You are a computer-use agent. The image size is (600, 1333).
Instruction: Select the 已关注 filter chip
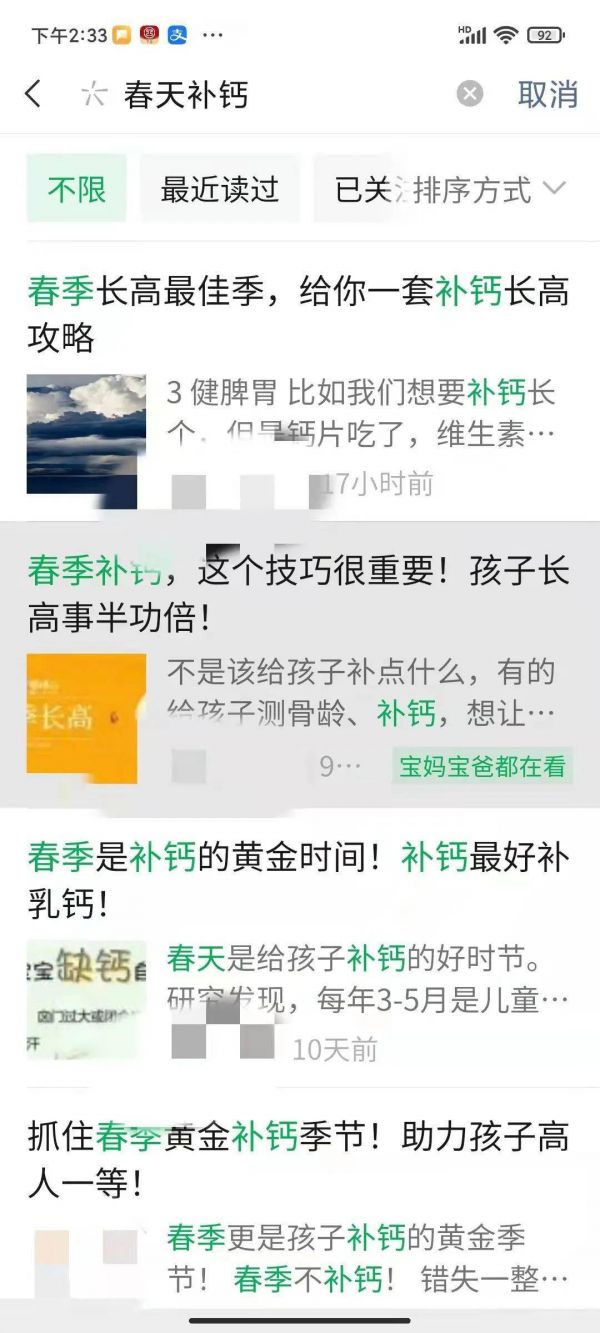tap(362, 189)
